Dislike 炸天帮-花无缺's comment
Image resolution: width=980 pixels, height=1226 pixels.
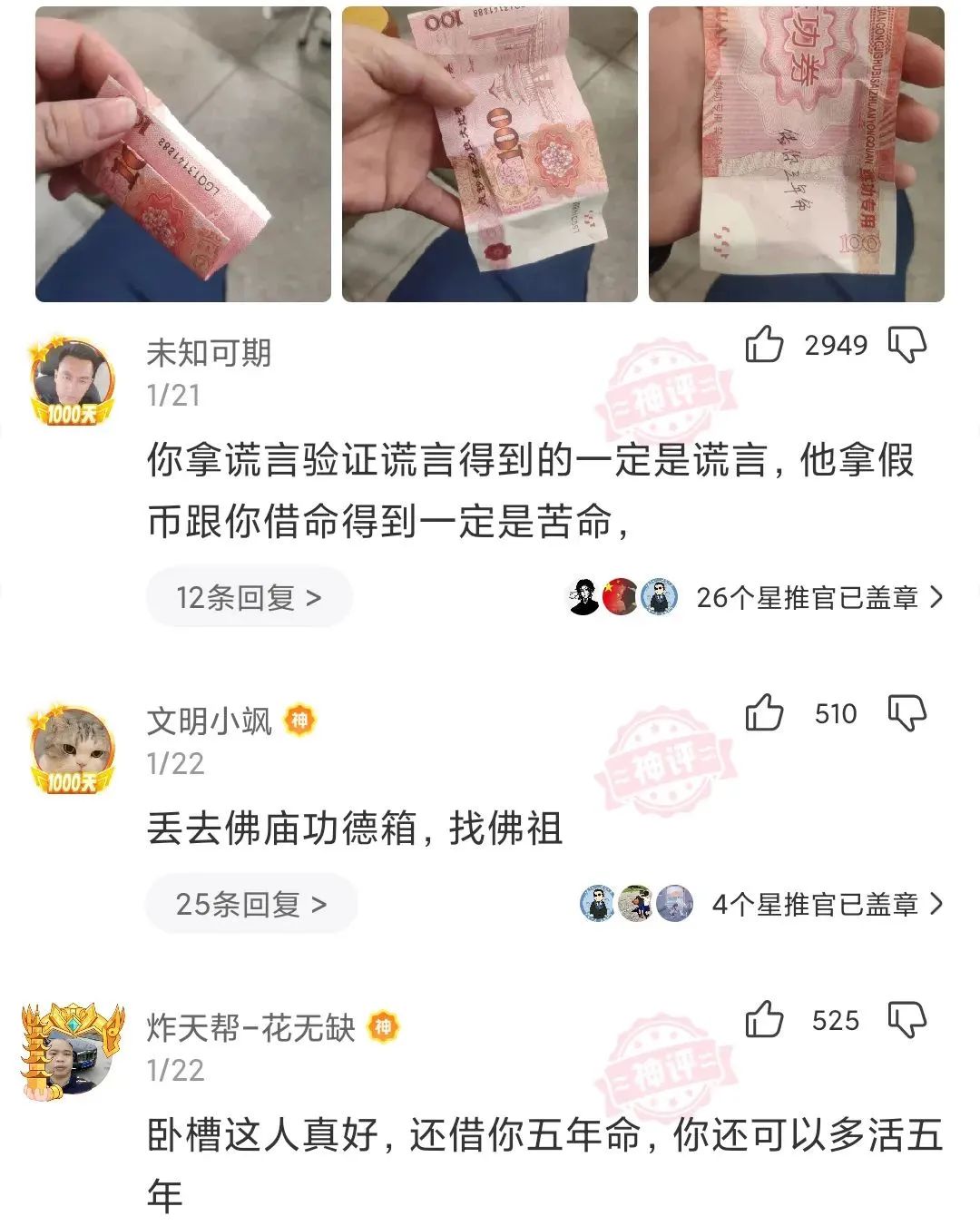906,1020
